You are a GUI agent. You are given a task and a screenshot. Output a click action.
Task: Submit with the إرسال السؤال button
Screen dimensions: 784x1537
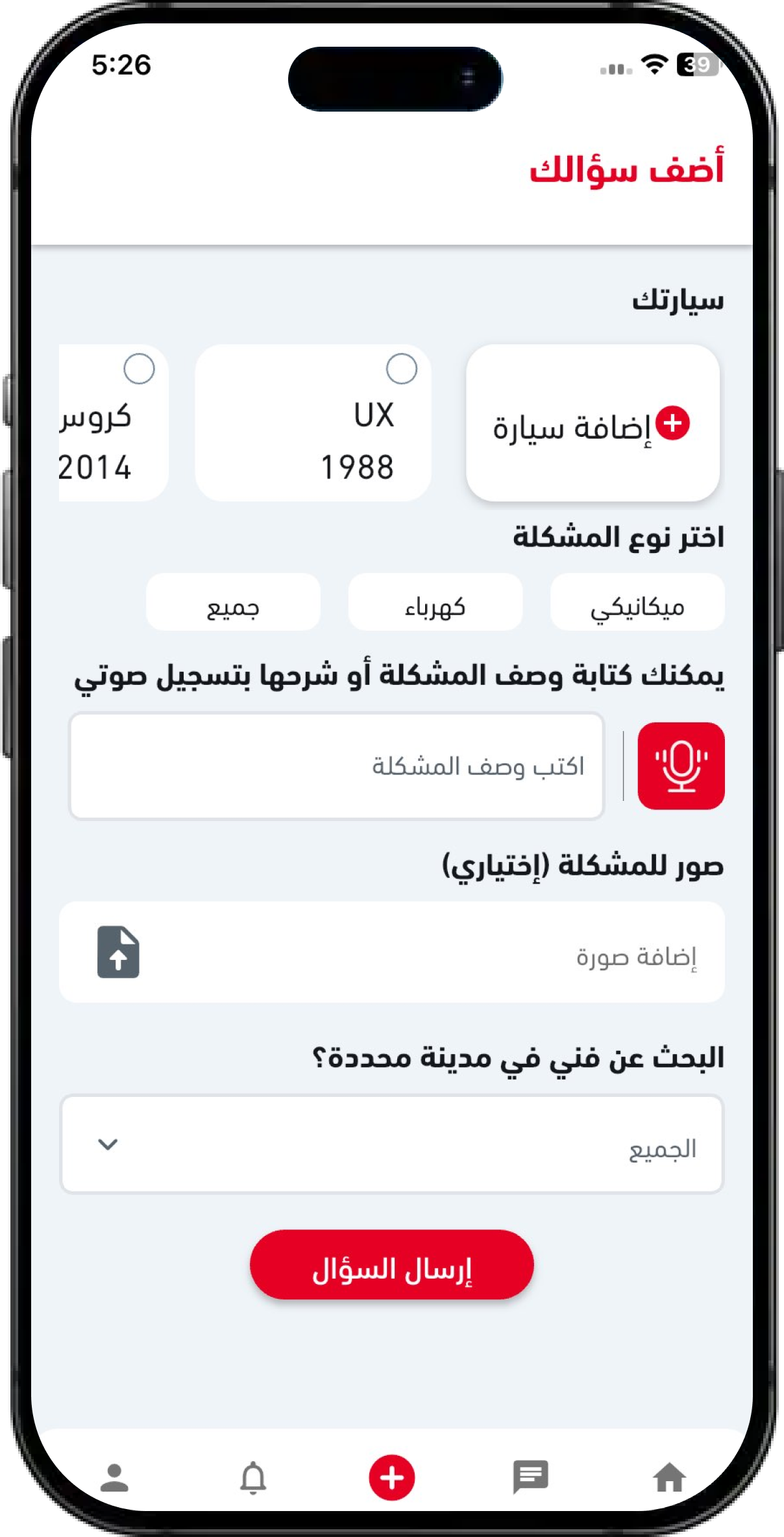pyautogui.click(x=392, y=1264)
